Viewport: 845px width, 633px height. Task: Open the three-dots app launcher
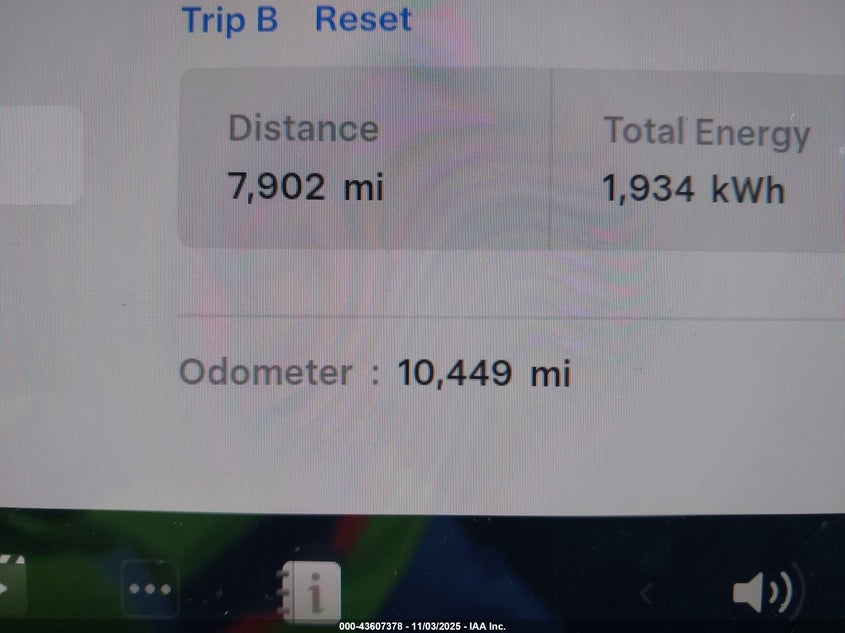[150, 589]
